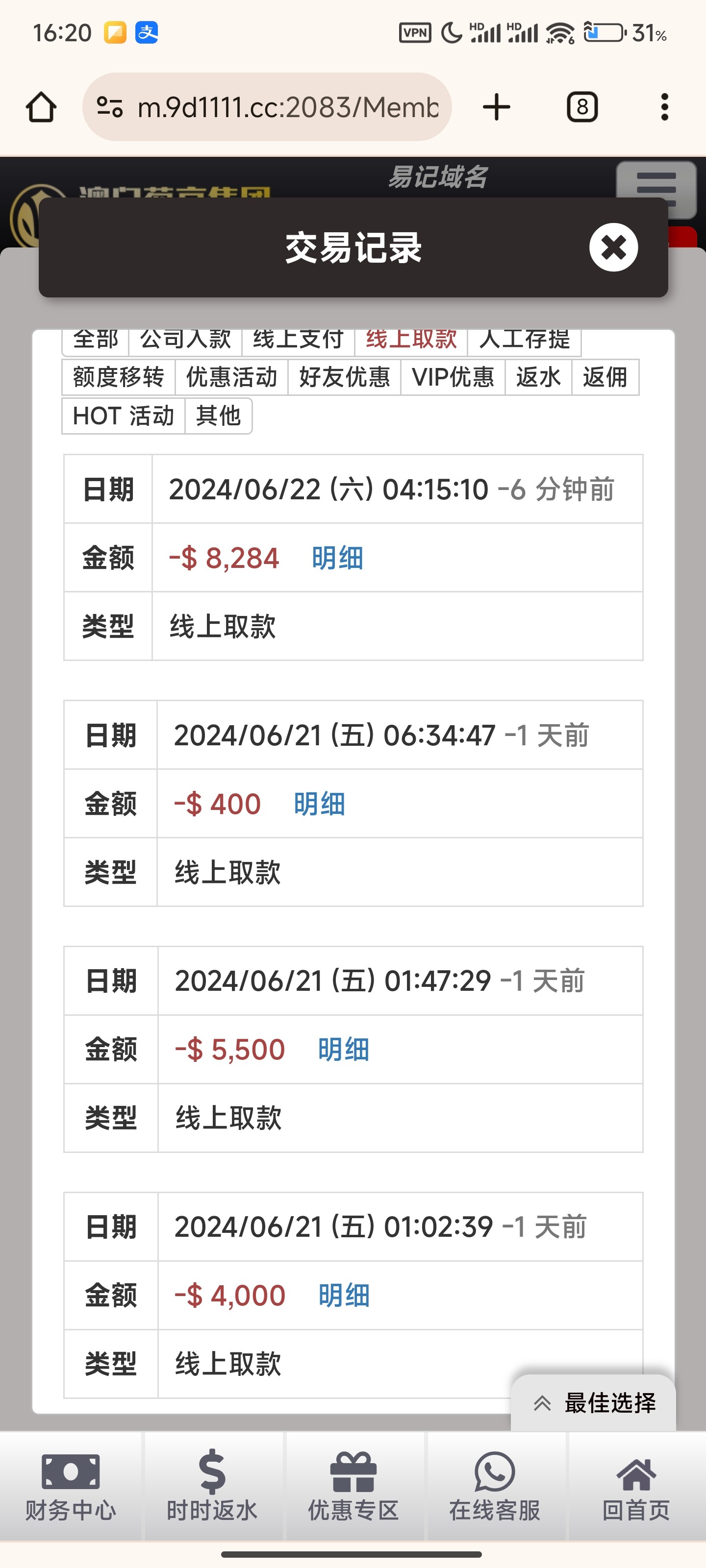
Task: Expand the 最佳选择 panel
Action: [594, 1403]
